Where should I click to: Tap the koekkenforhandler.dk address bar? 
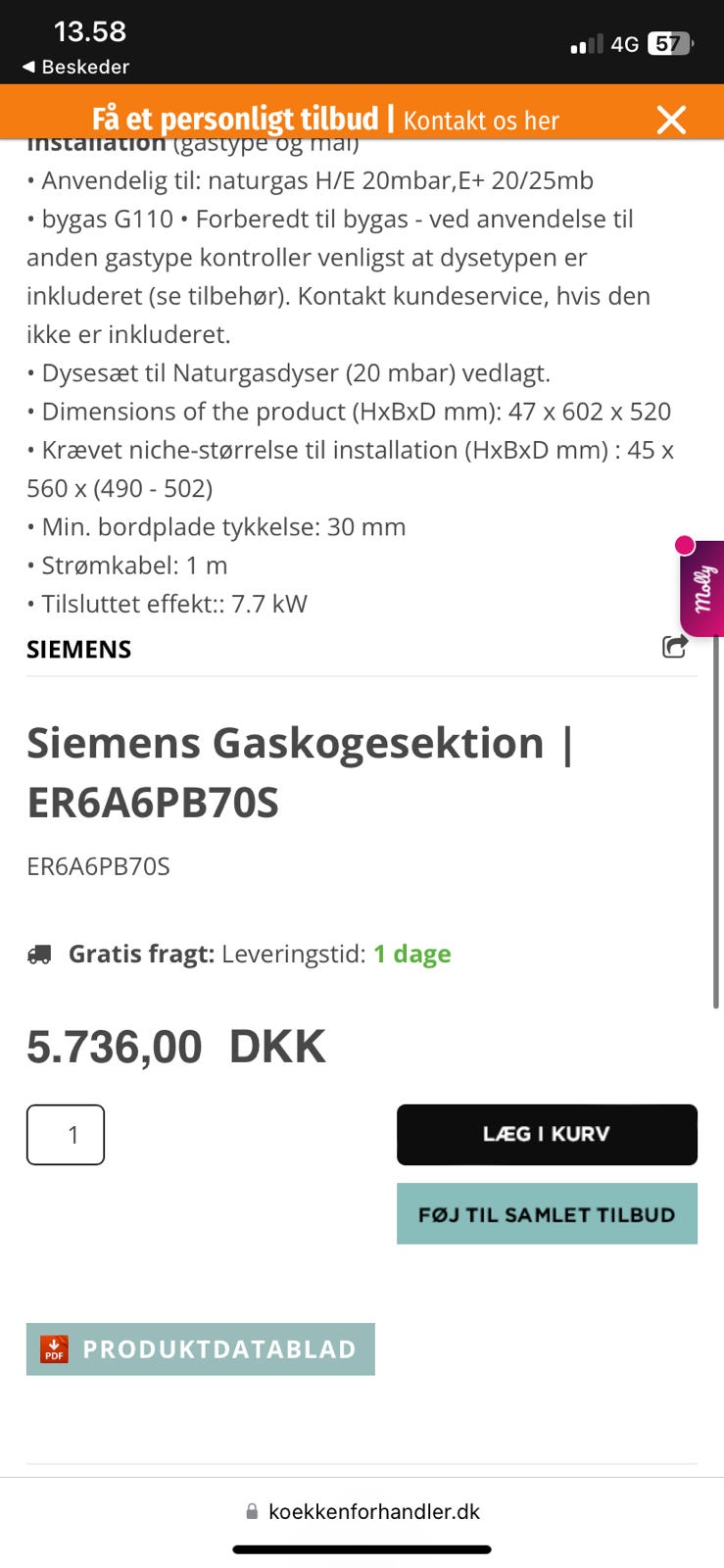coord(374,1511)
